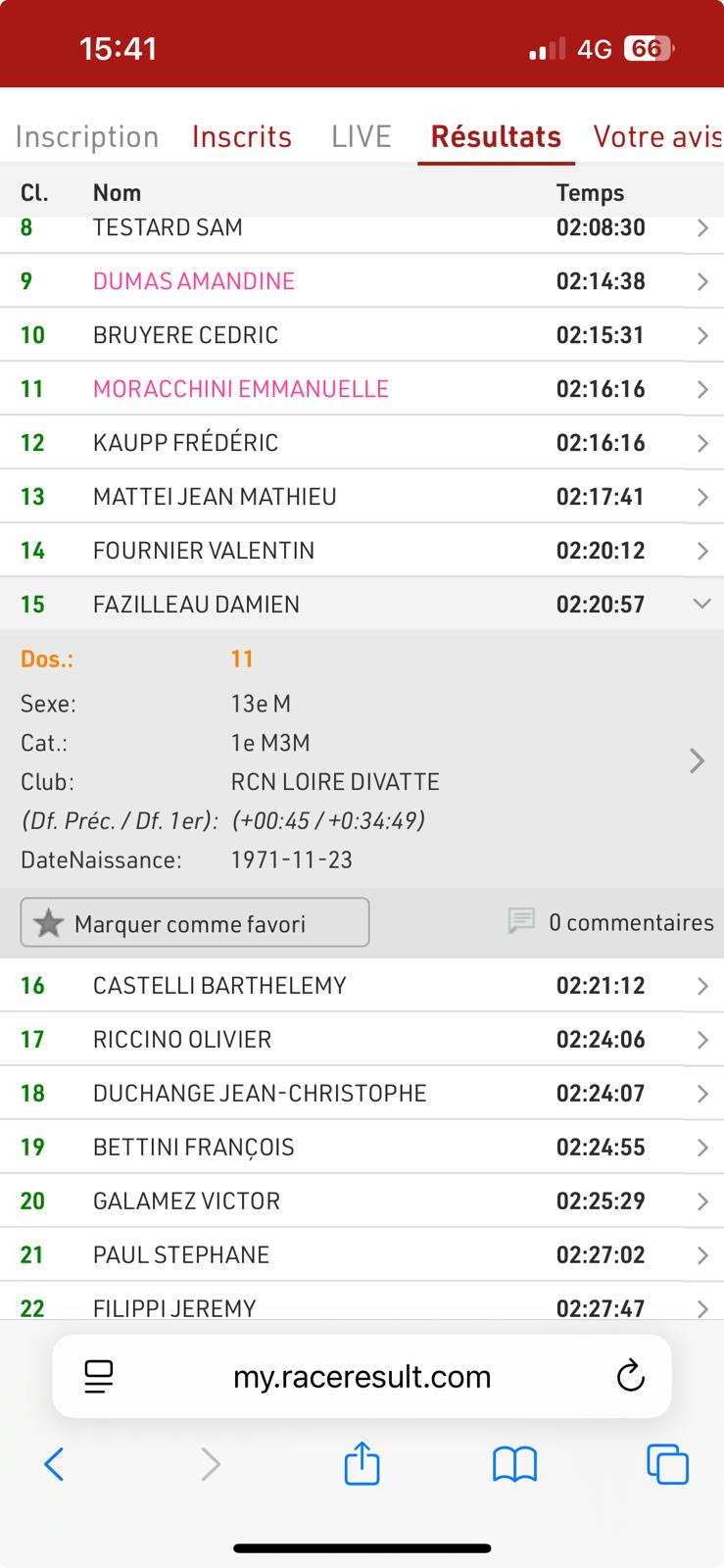Expand FOURNIER VALENTIN result row
The image size is (724, 1568).
361,551
